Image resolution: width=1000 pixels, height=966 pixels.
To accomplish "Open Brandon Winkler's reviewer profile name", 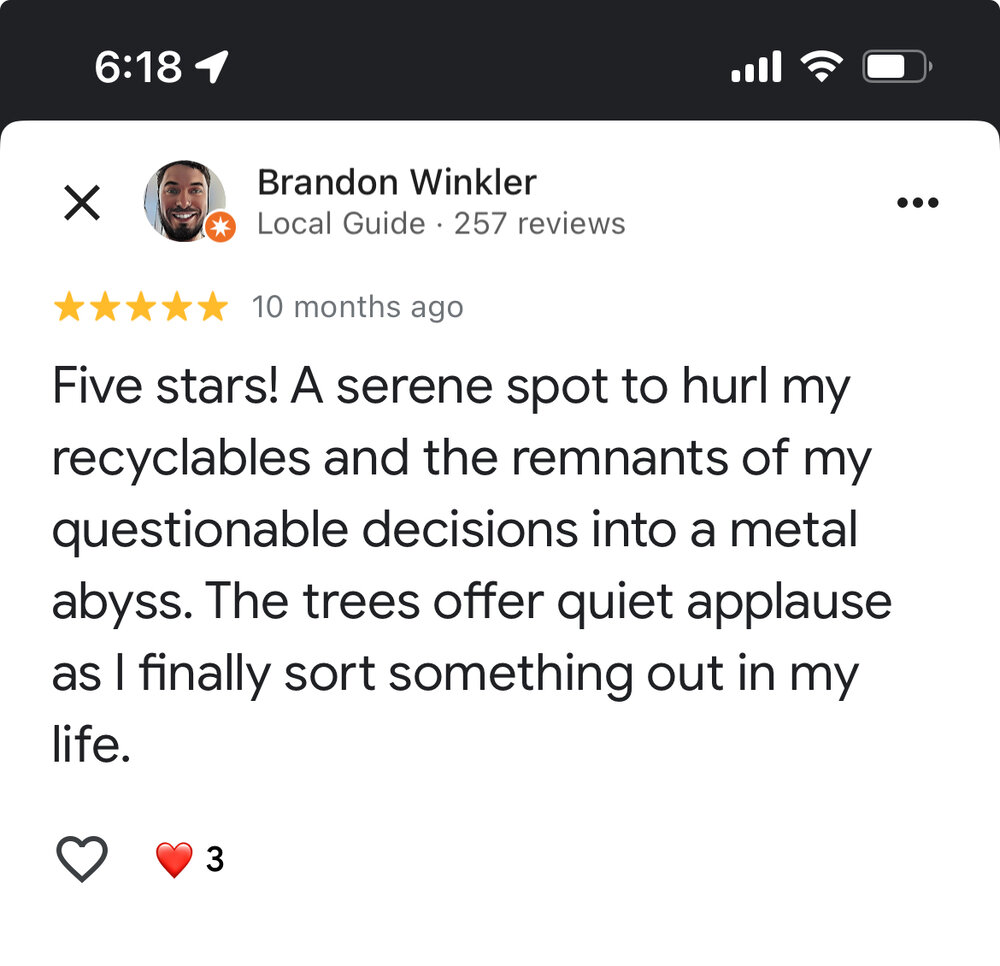I will click(x=396, y=183).
